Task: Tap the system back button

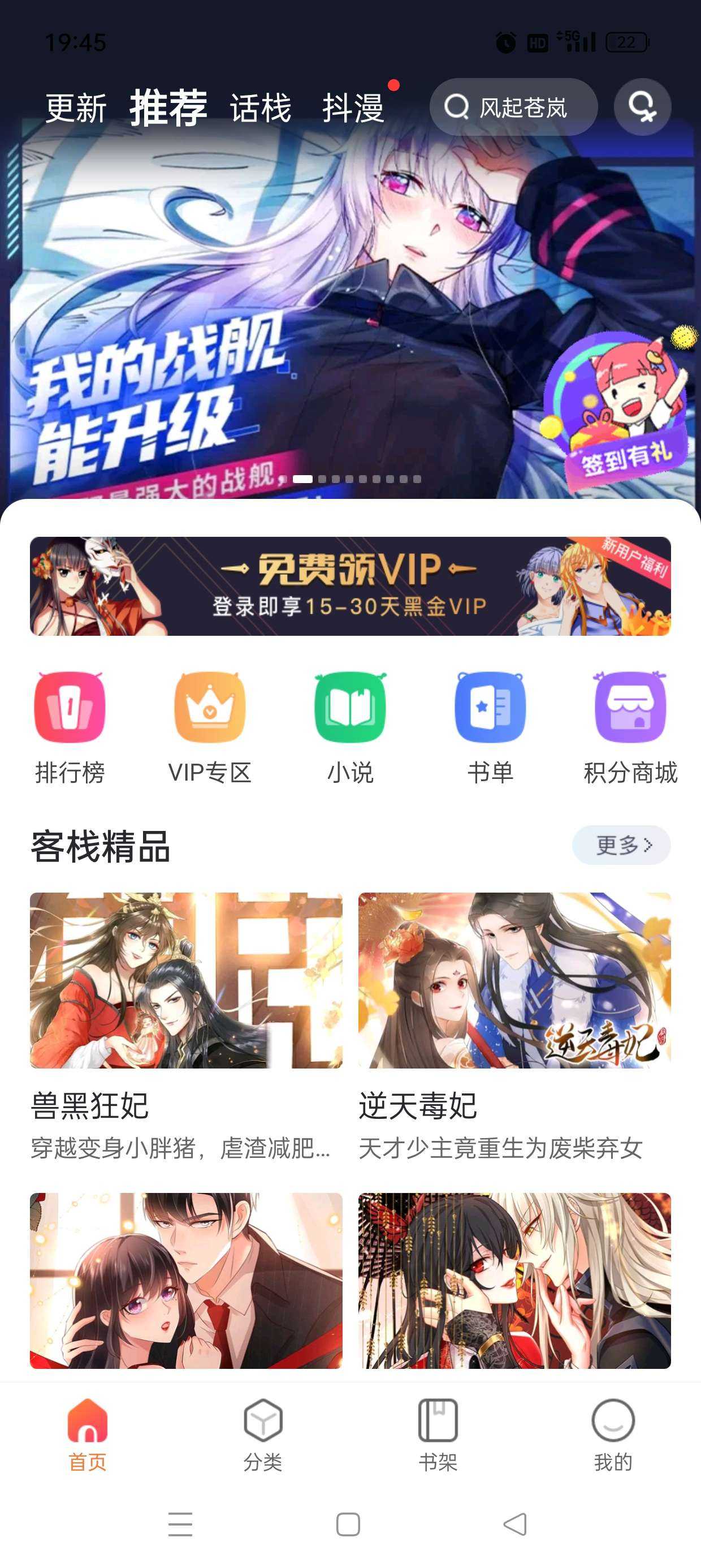Action: [516, 1524]
